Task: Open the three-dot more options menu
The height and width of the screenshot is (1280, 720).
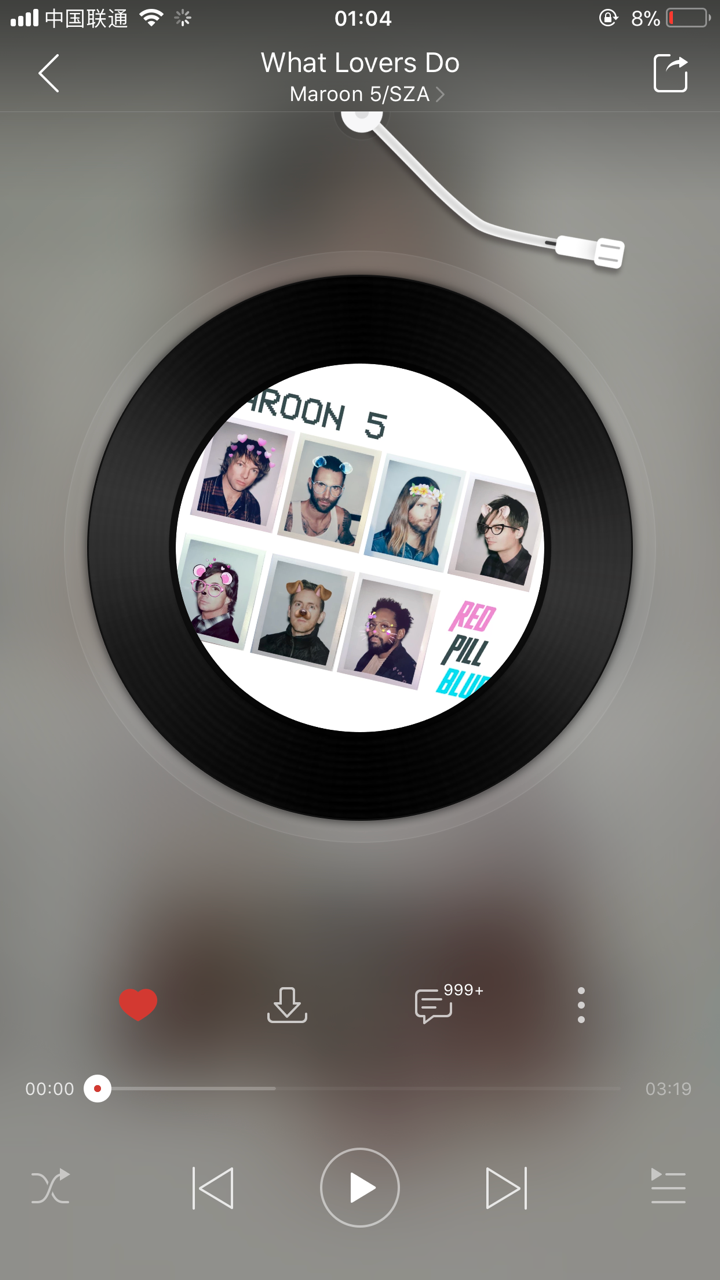Action: (x=581, y=1005)
